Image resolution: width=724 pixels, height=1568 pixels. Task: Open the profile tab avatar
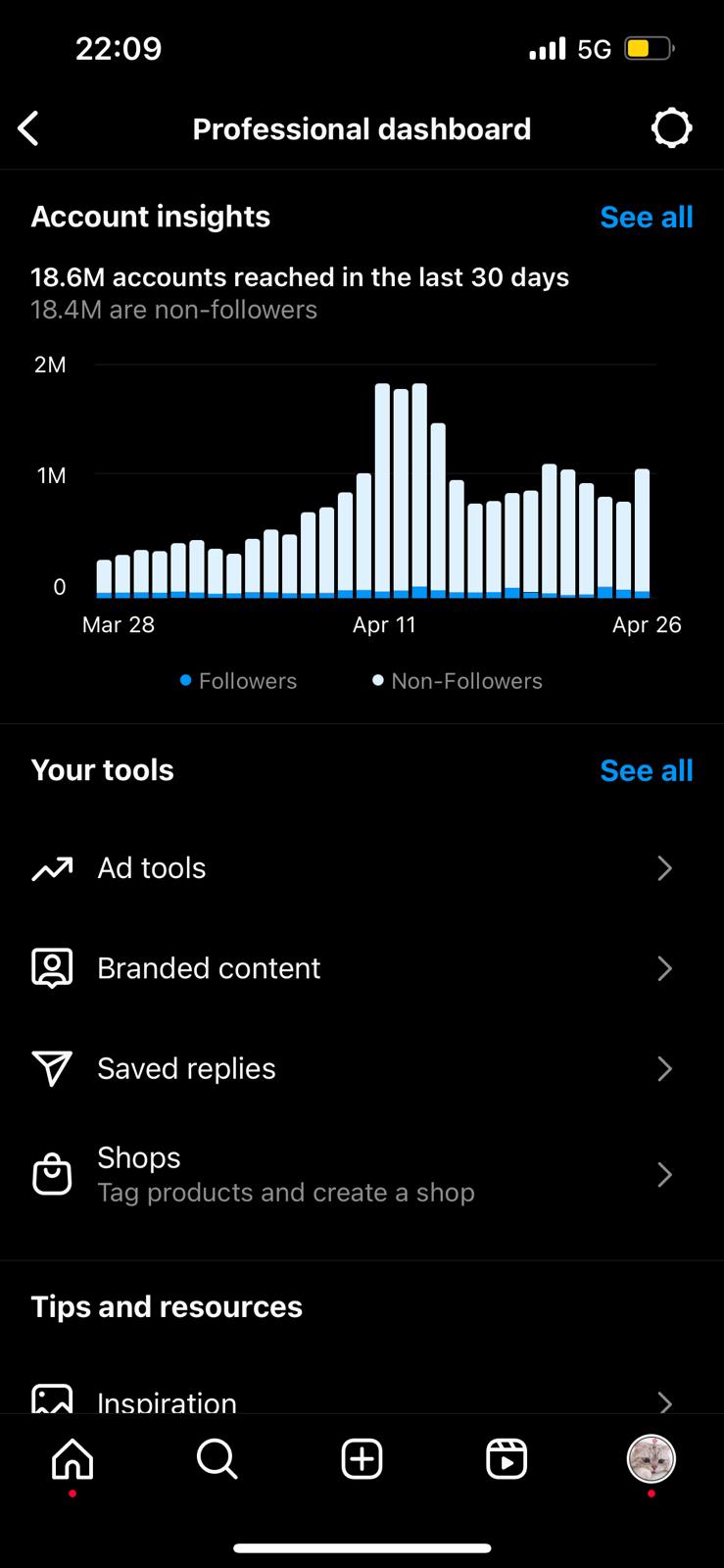pyautogui.click(x=652, y=1459)
